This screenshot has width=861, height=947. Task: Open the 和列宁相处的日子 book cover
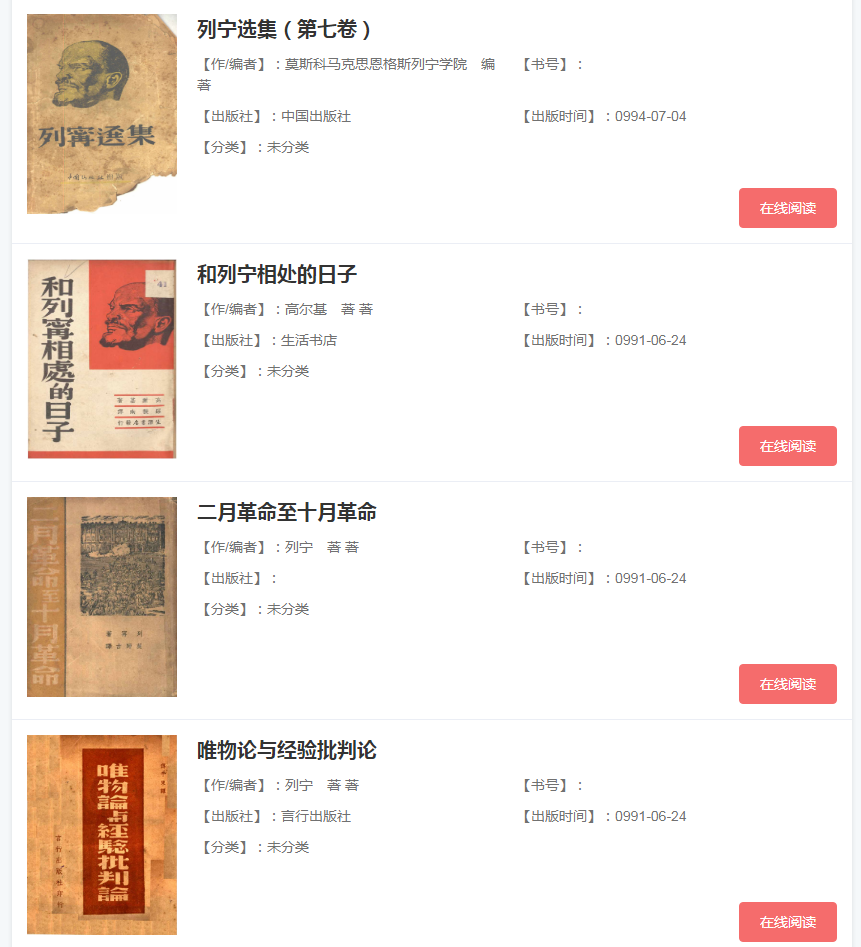pyautogui.click(x=102, y=359)
